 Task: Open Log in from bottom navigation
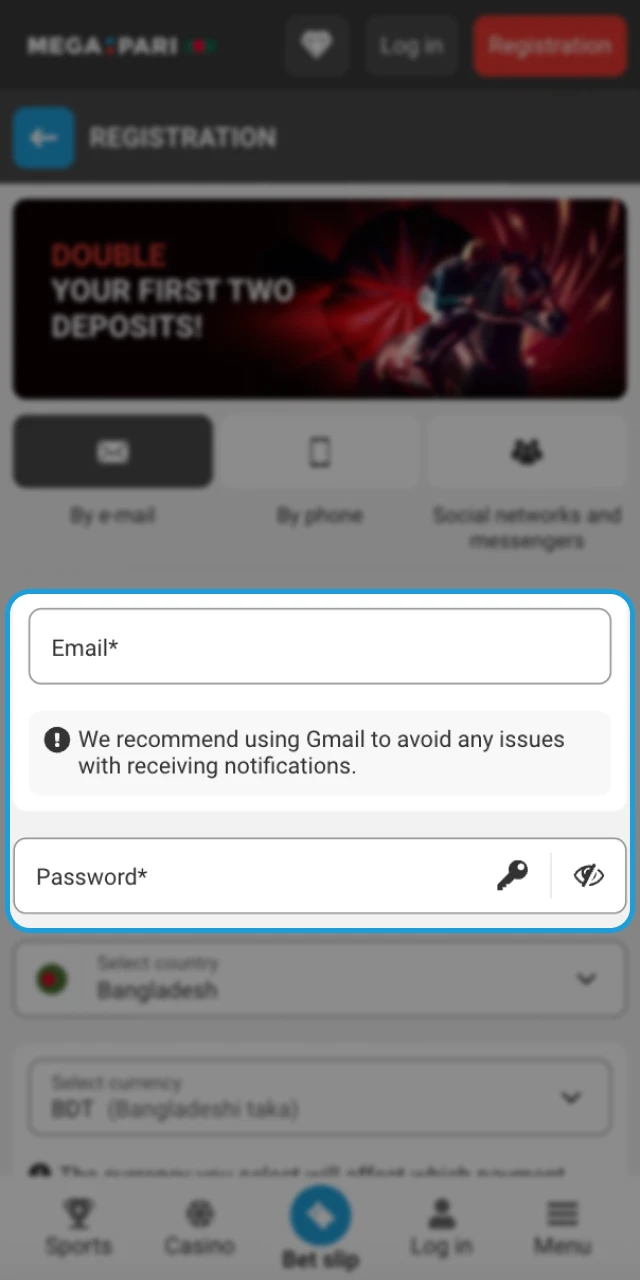[x=441, y=1227]
